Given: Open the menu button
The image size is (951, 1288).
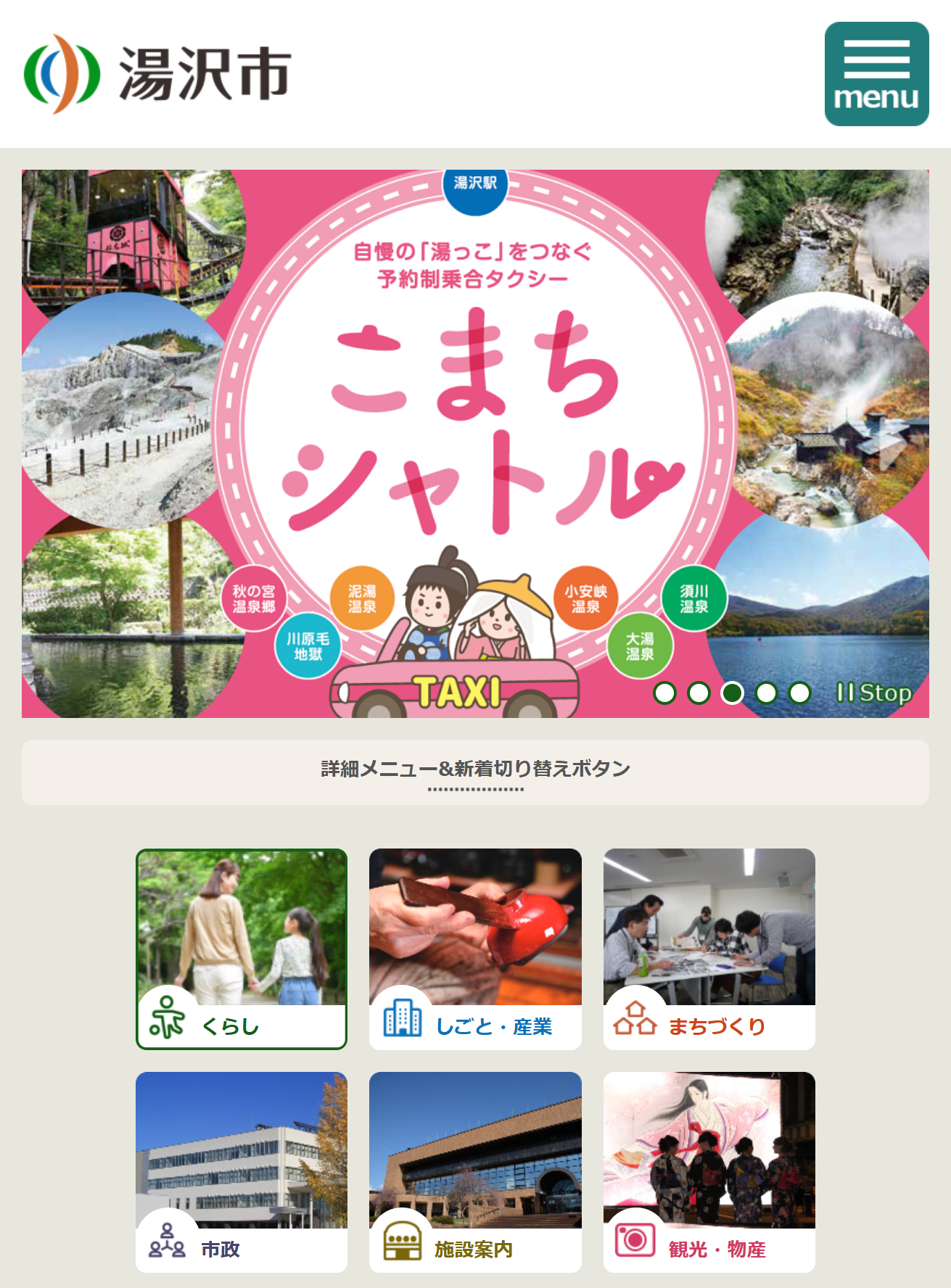Looking at the screenshot, I should [876, 74].
